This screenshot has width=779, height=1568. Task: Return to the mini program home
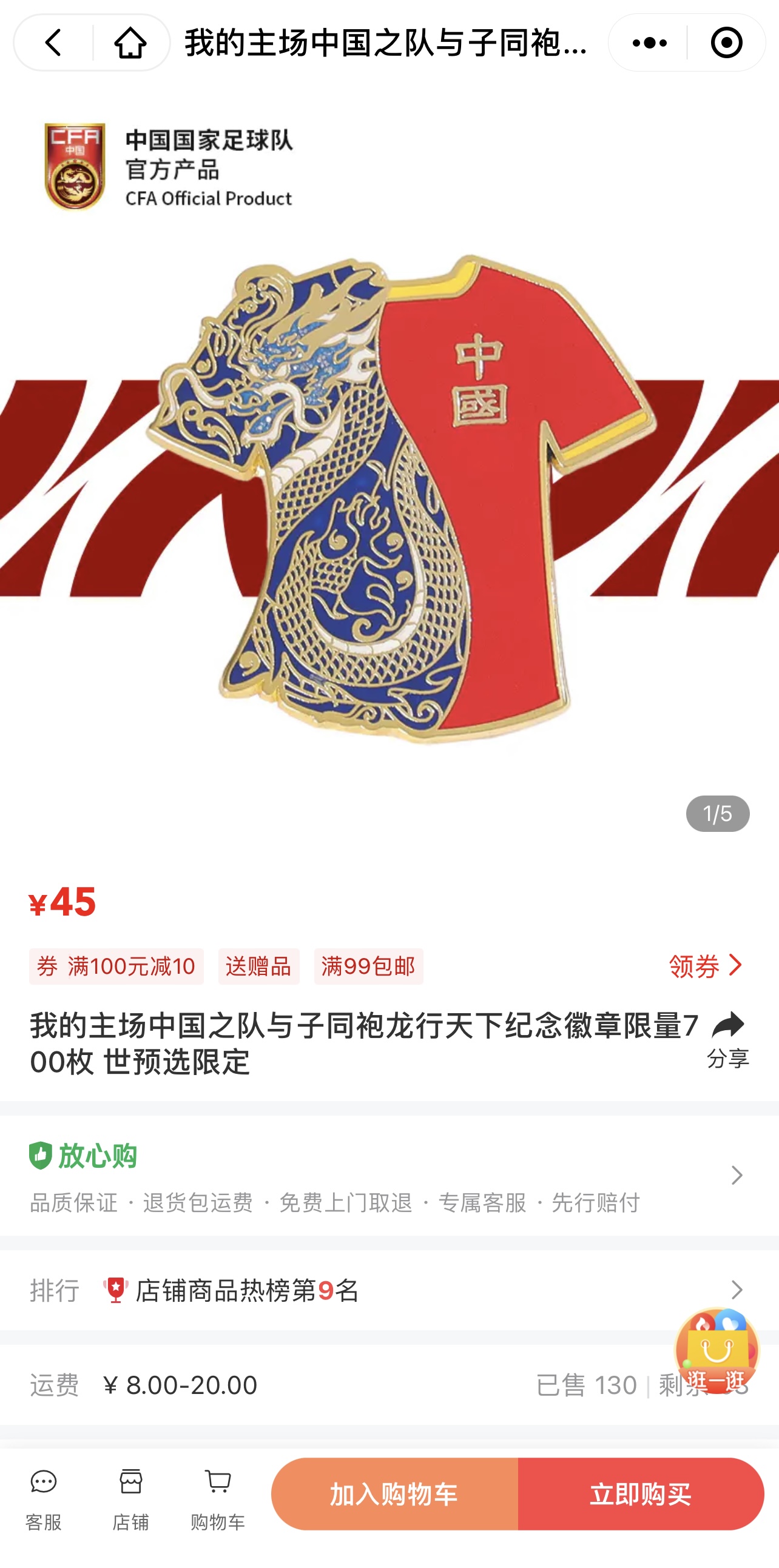[x=130, y=42]
